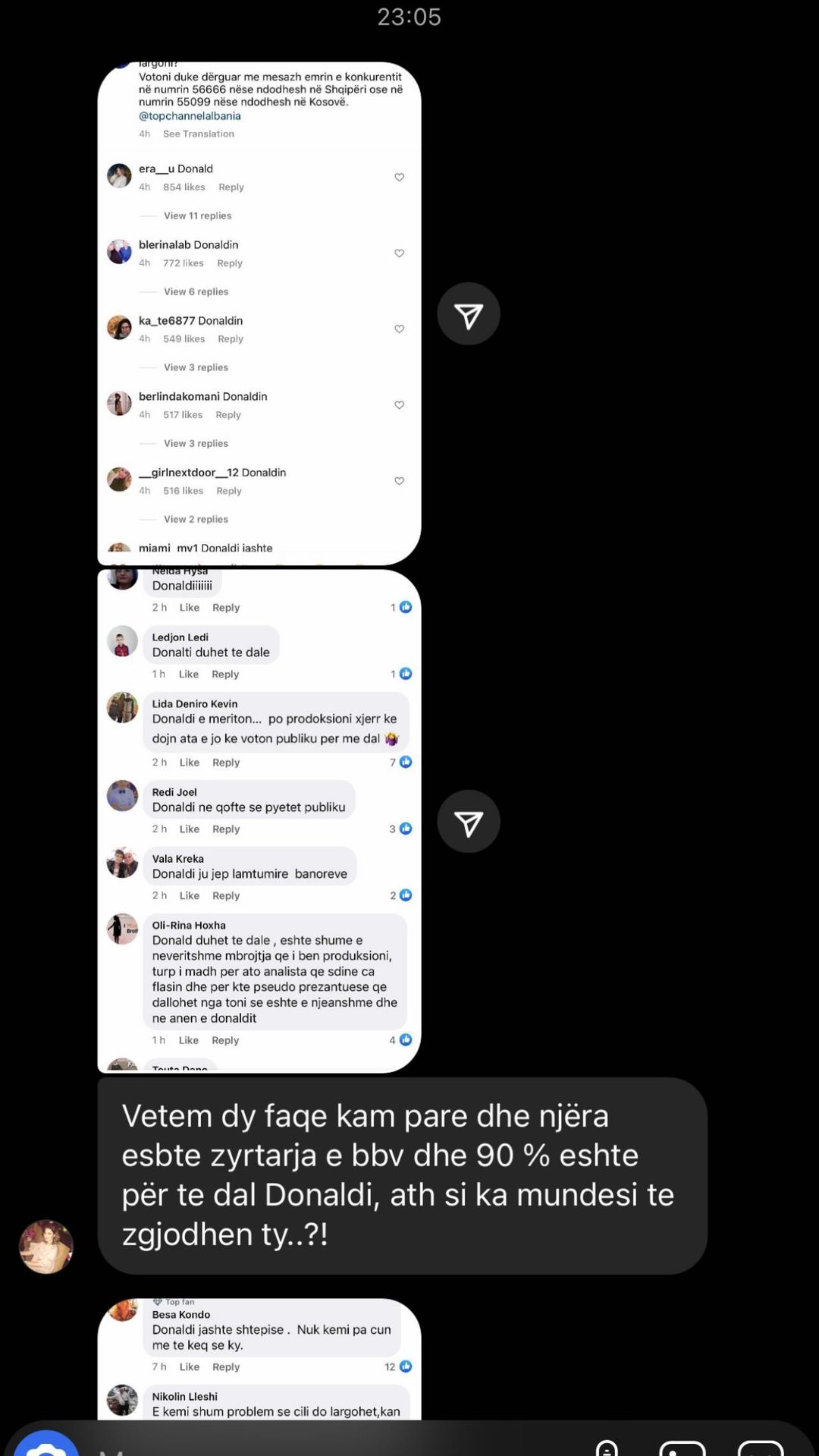Open the photo gallery picker
This screenshot has height=1456, width=819.
coord(682,1448)
